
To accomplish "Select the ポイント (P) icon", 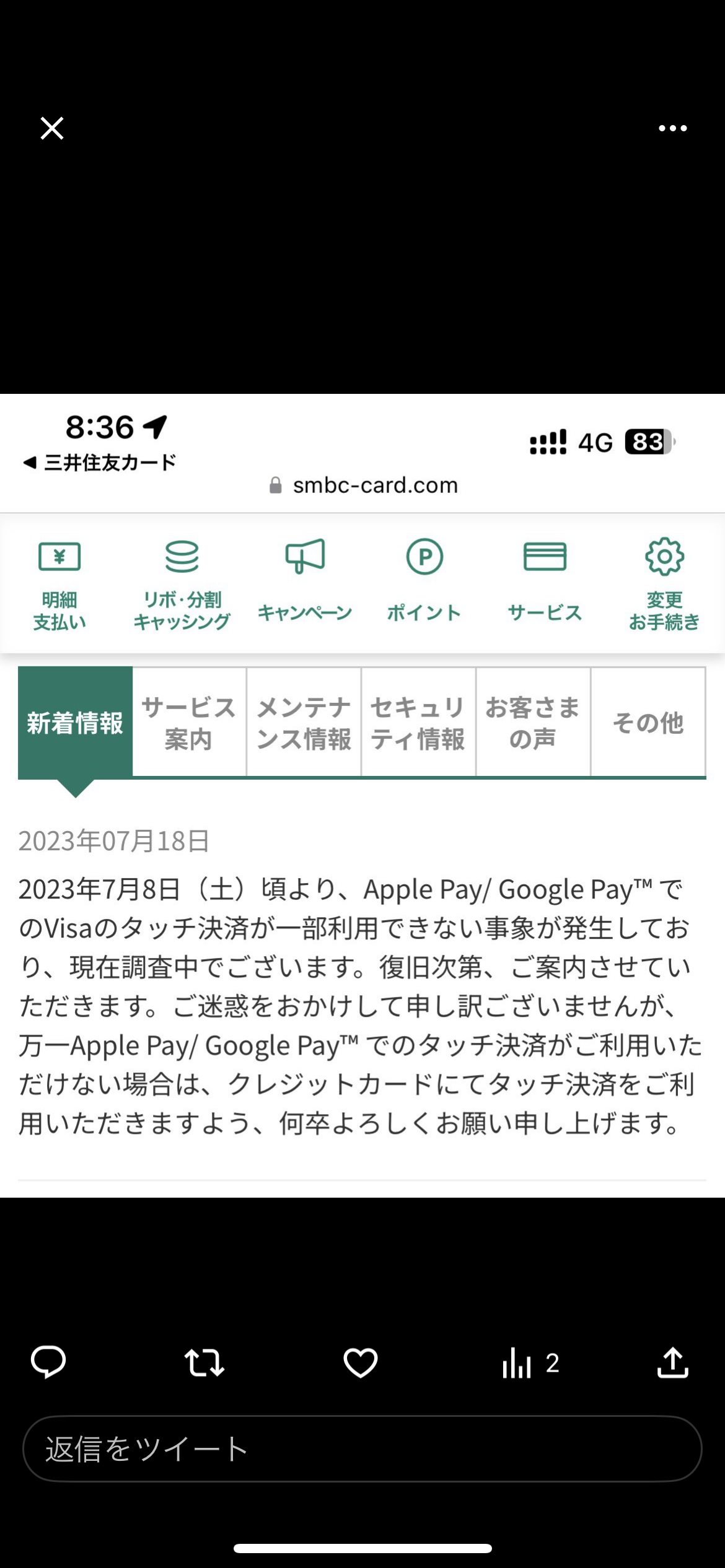I will [x=424, y=557].
